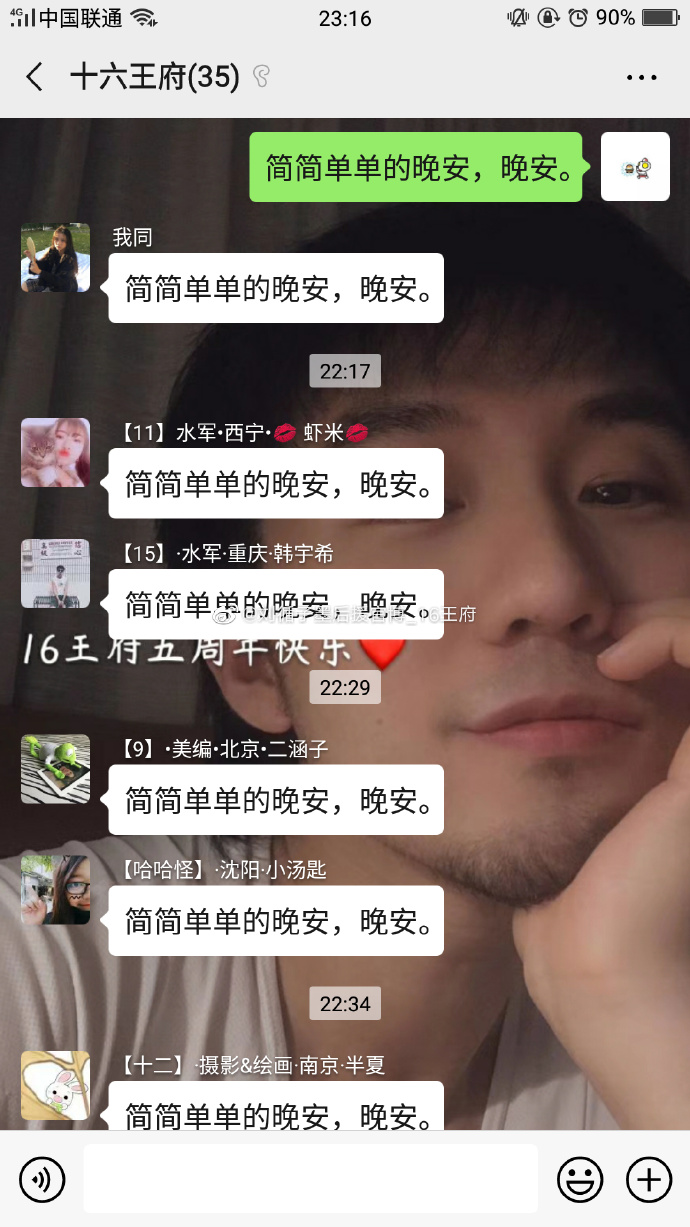Viewport: 690px width, 1227px height.
Task: View profile of 摄影&绘画·南京·半夏
Action: pos(56,1085)
